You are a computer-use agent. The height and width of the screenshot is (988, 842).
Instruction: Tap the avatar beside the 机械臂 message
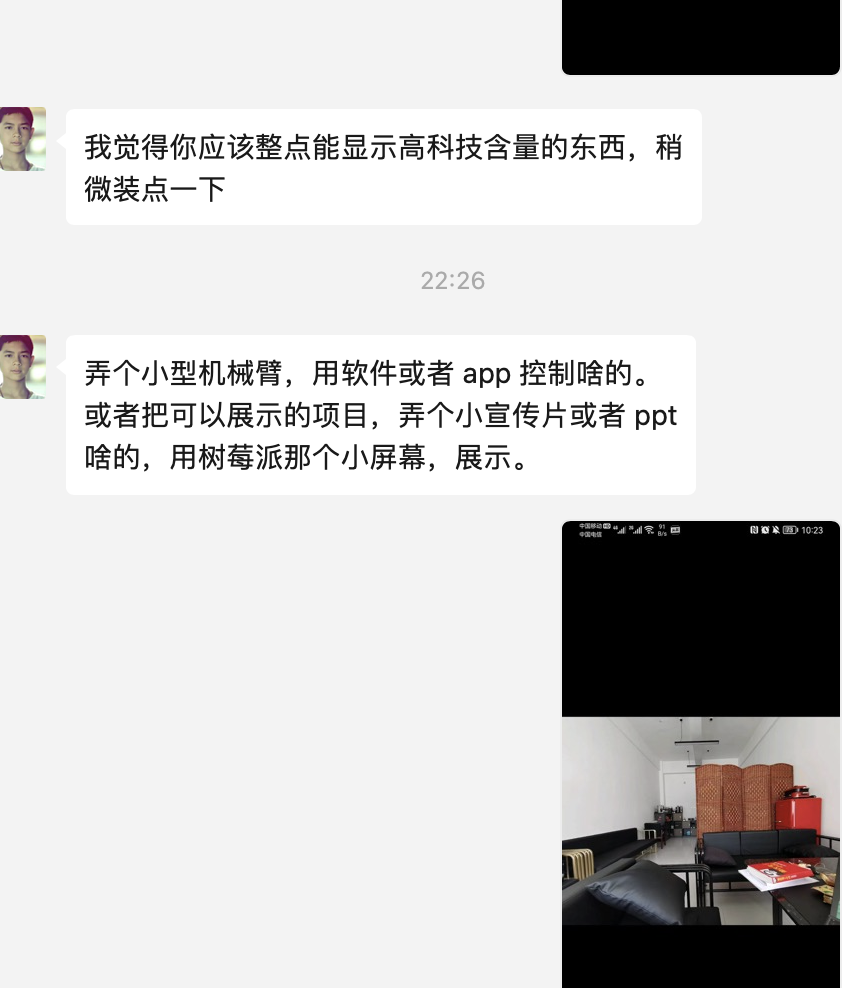(23, 367)
